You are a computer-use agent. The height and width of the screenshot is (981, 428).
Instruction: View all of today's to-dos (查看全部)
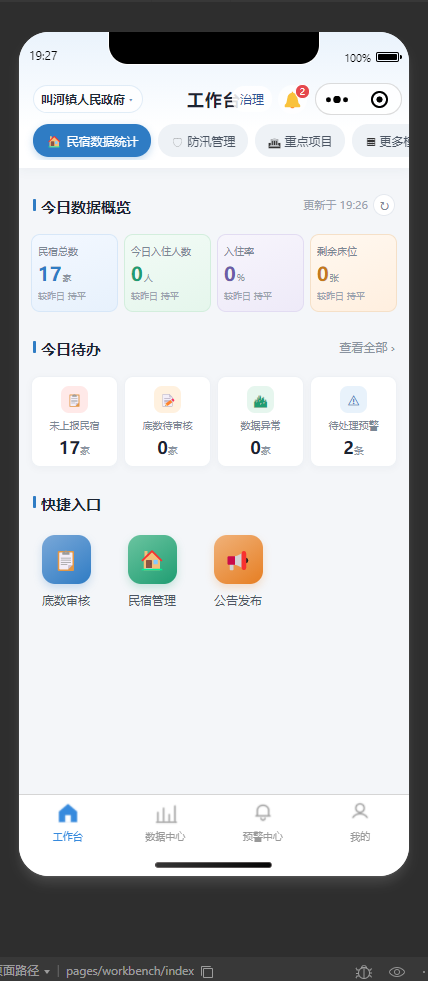(367, 348)
